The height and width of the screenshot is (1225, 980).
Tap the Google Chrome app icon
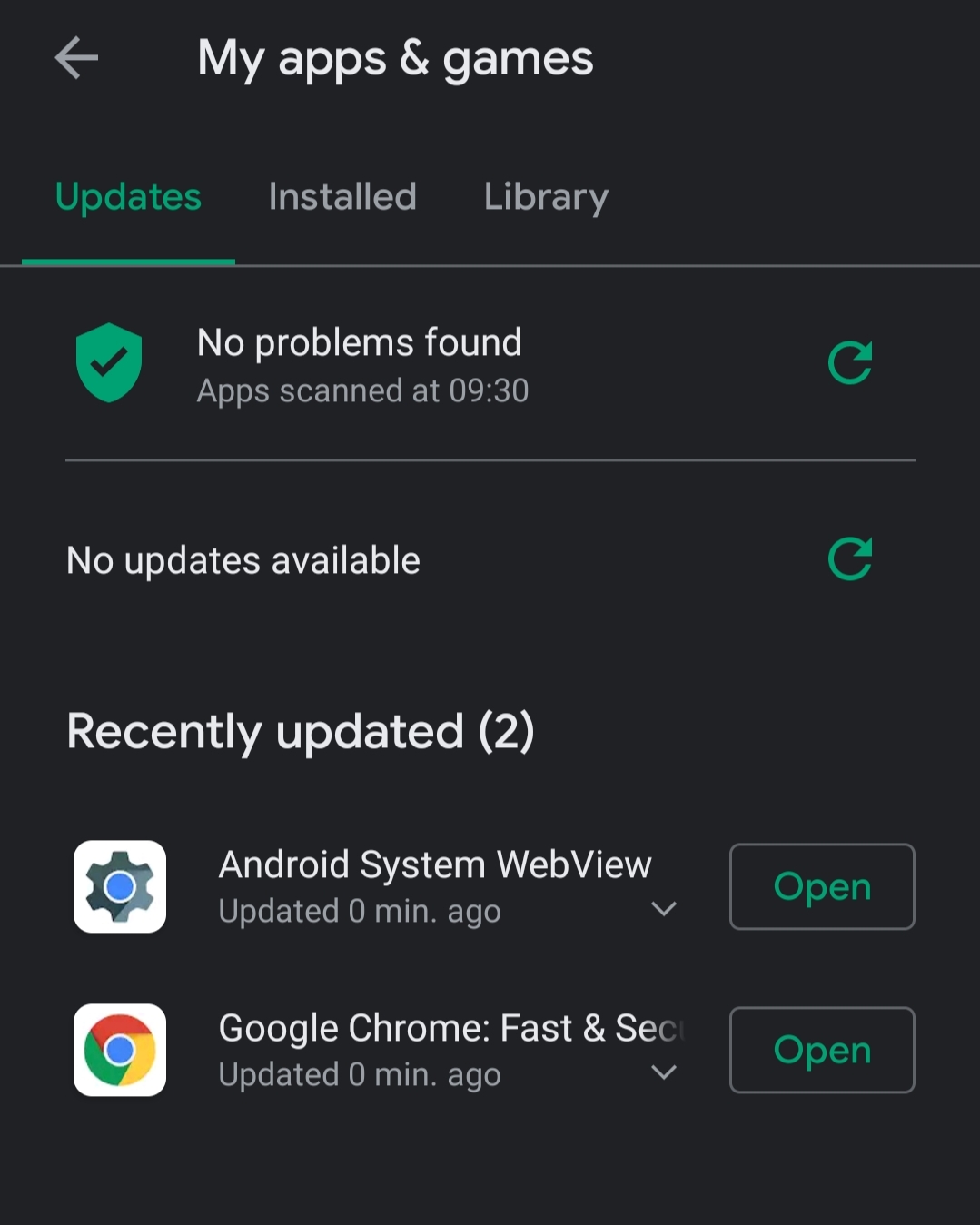tap(119, 1050)
